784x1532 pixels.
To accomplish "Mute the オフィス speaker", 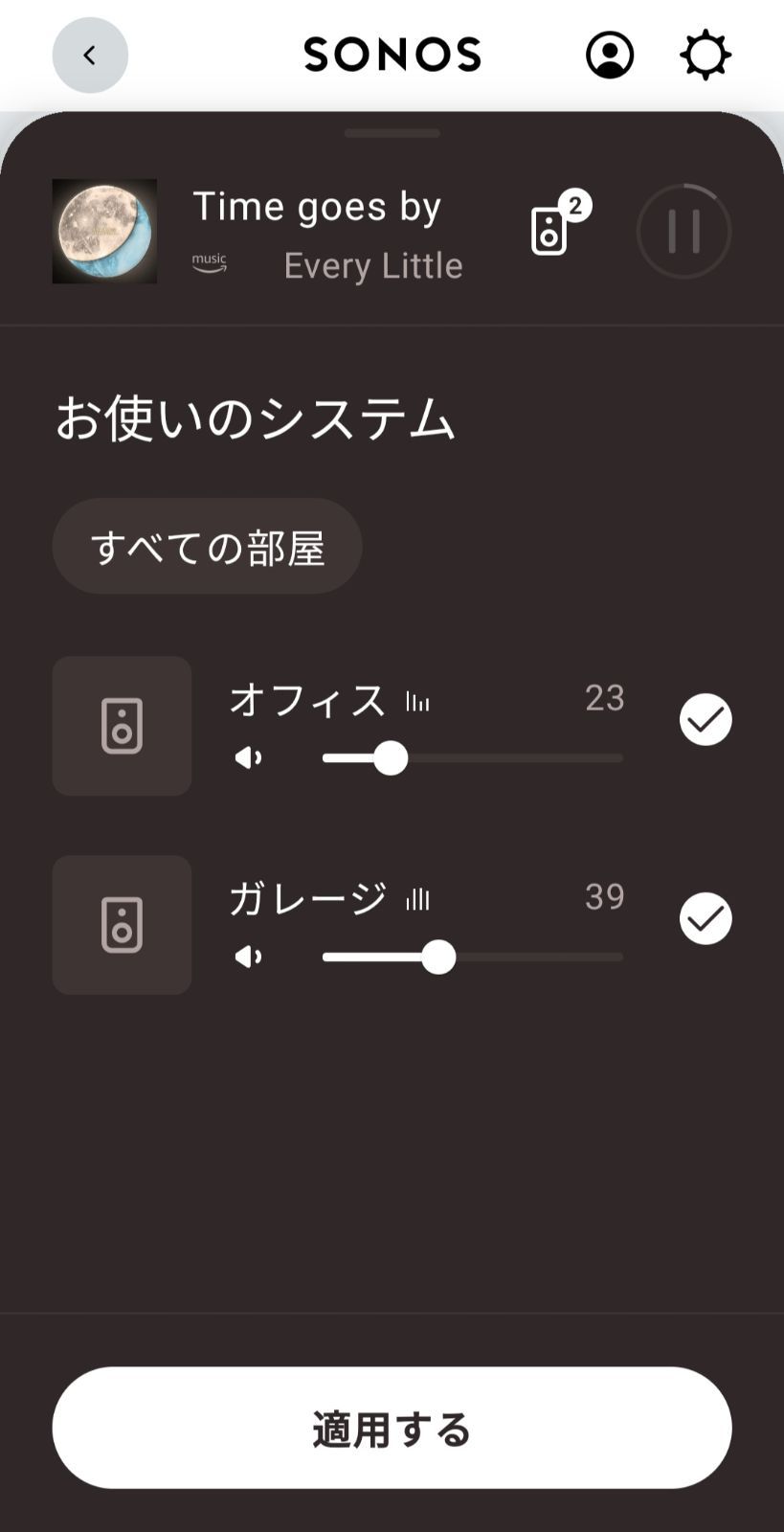I will coord(248,758).
